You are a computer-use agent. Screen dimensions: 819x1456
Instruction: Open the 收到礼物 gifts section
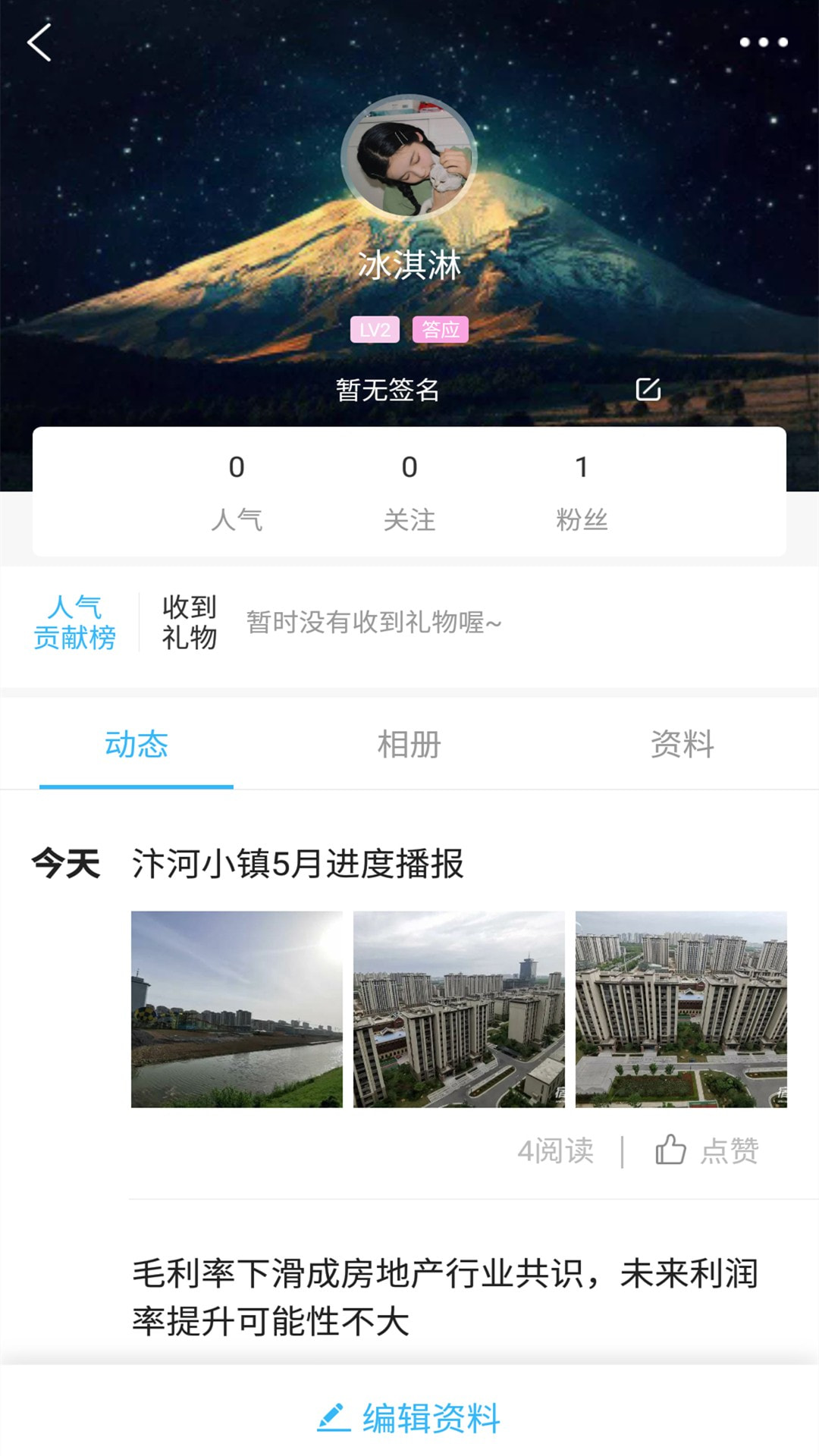point(189,623)
